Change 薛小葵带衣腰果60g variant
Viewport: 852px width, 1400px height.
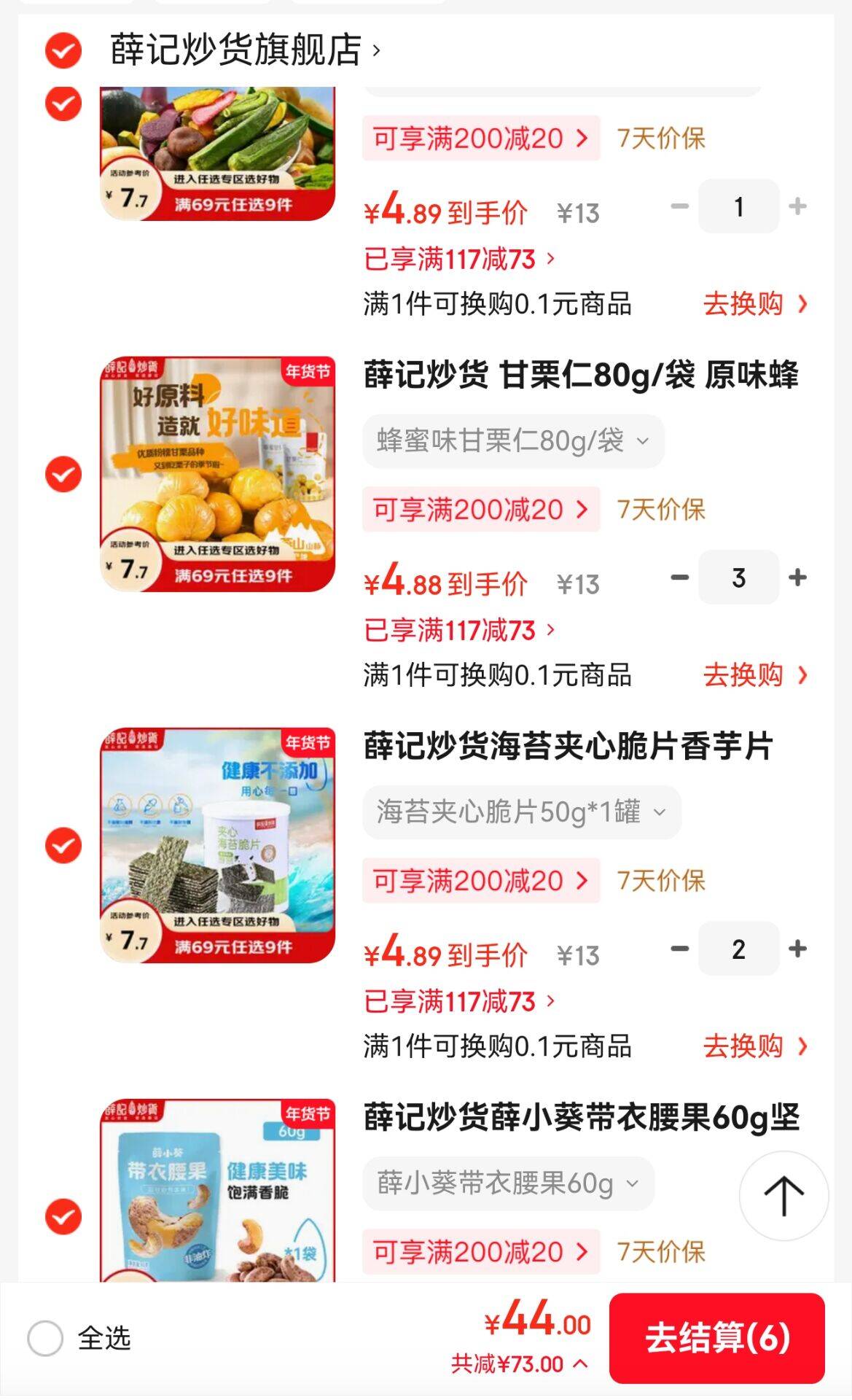[508, 1183]
